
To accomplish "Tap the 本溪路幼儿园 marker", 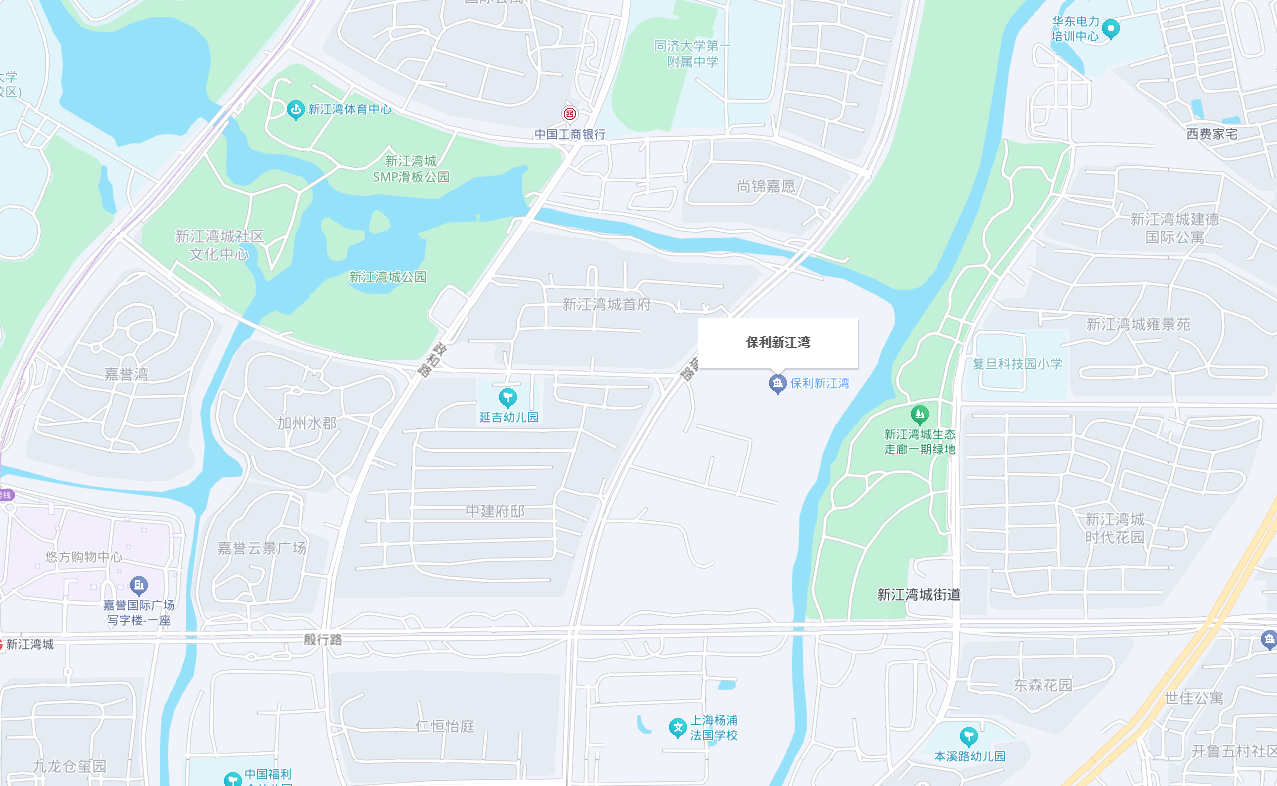I will (x=968, y=737).
